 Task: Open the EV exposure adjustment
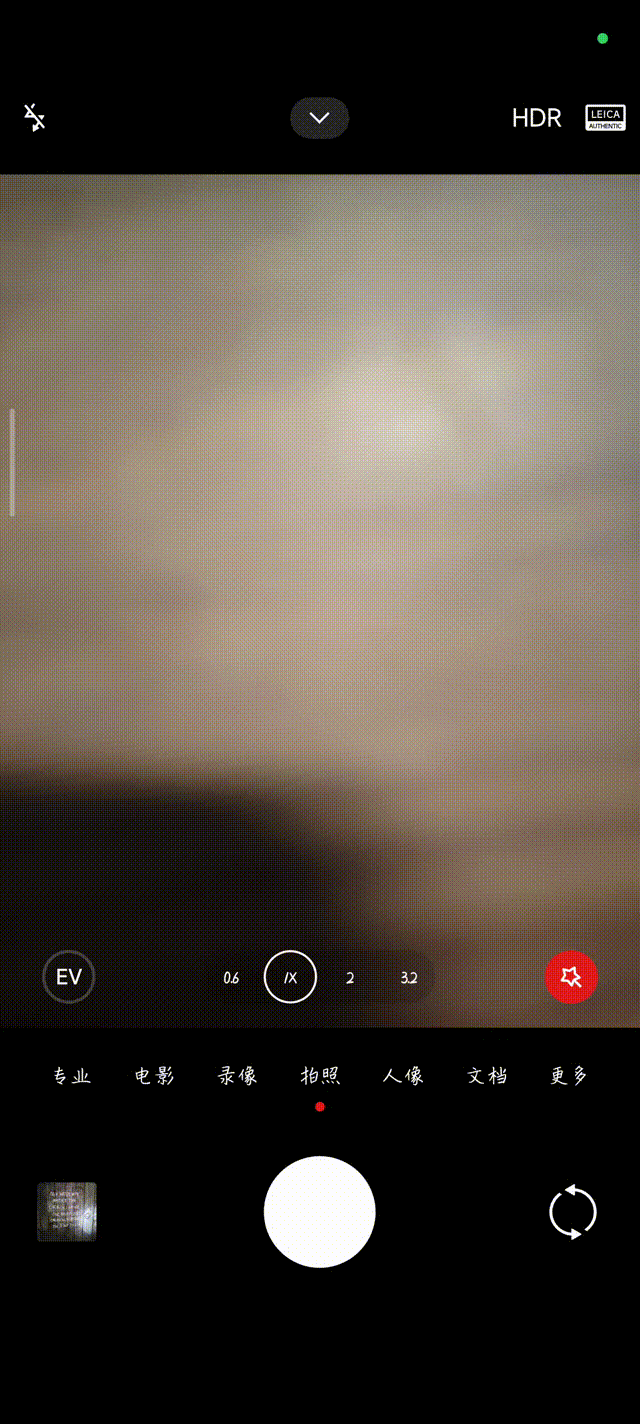click(x=69, y=977)
